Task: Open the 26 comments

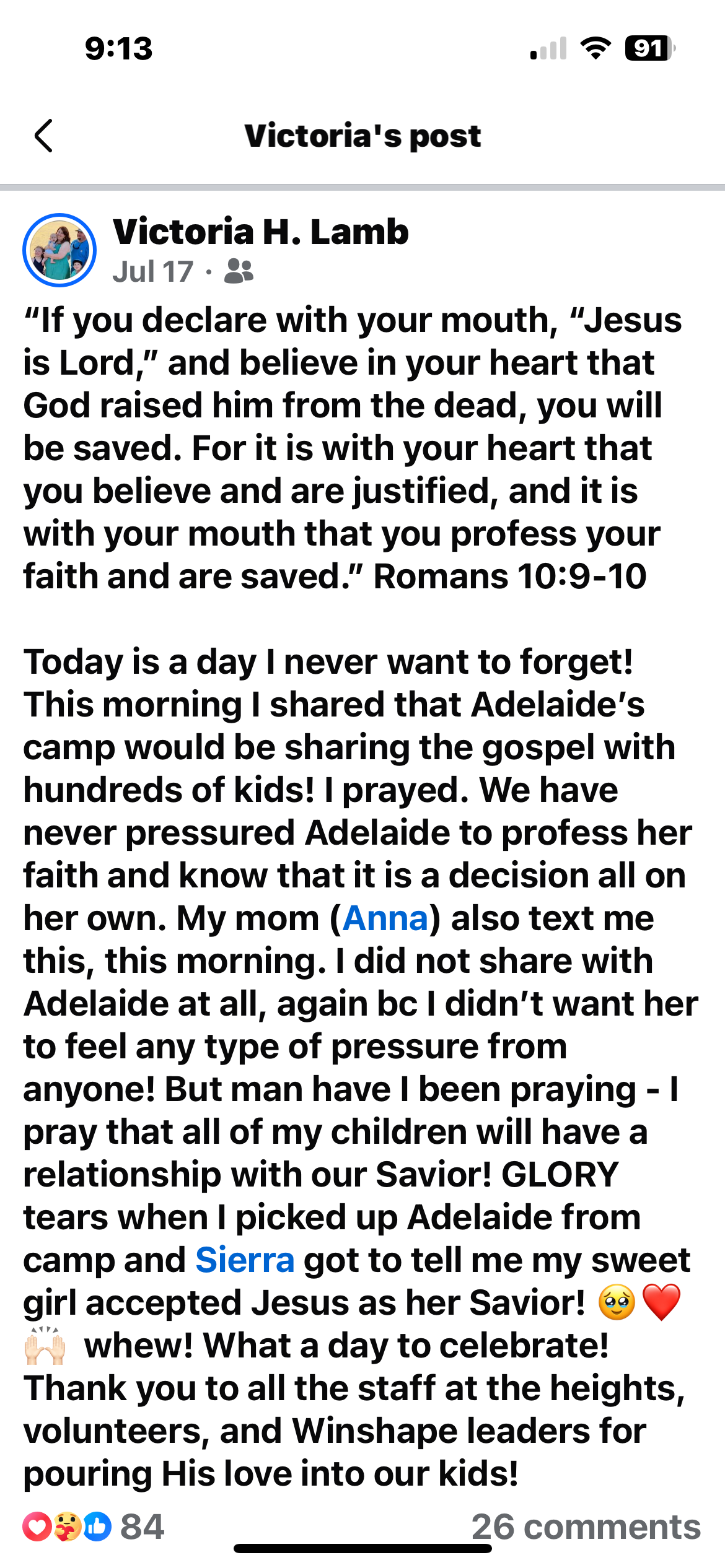Action: tap(586, 1527)
